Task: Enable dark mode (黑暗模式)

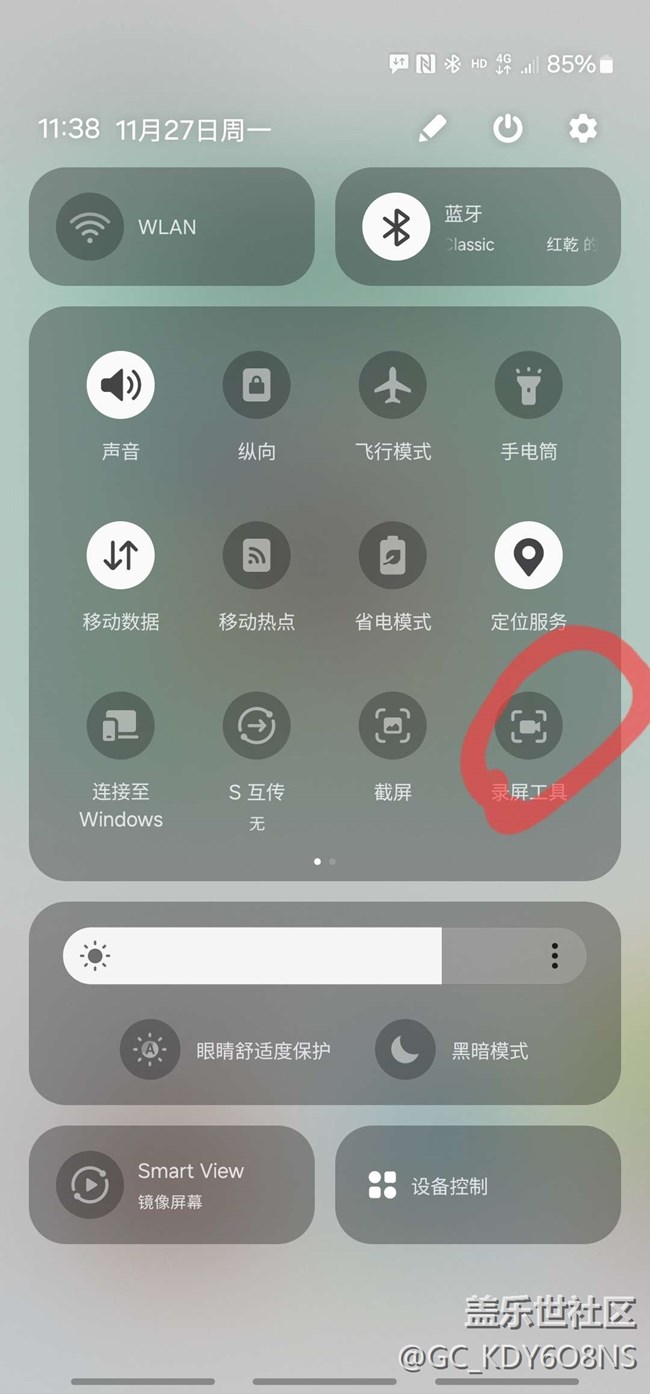Action: click(x=405, y=1050)
